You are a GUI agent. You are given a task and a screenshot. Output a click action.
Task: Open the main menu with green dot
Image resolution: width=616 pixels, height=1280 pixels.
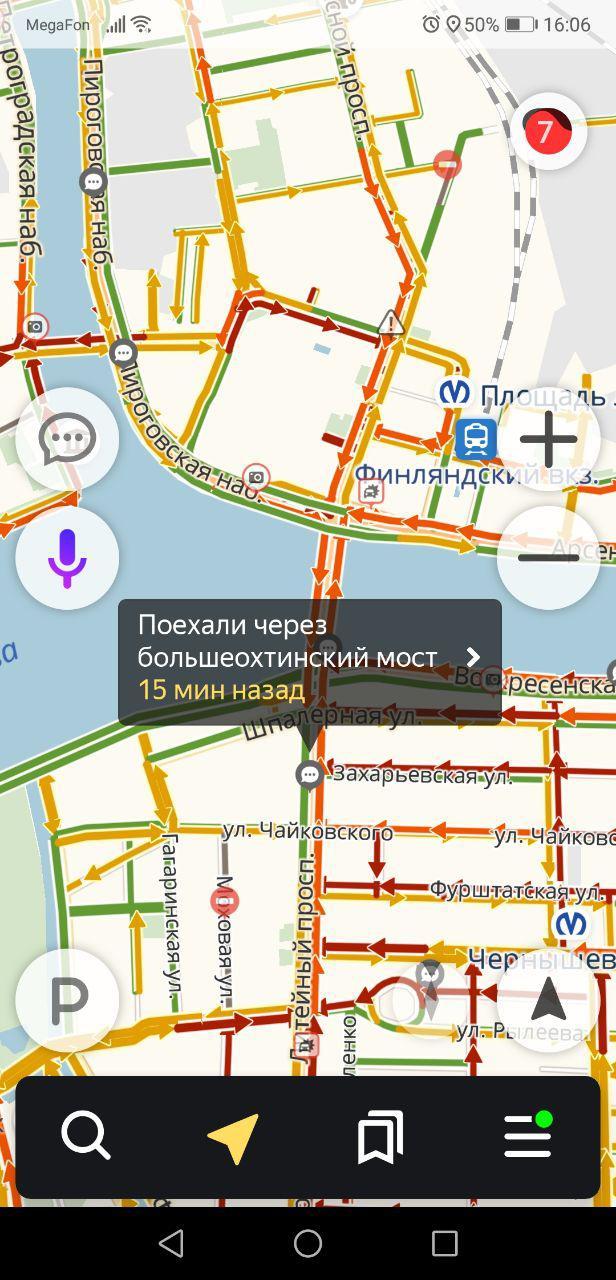[528, 1136]
